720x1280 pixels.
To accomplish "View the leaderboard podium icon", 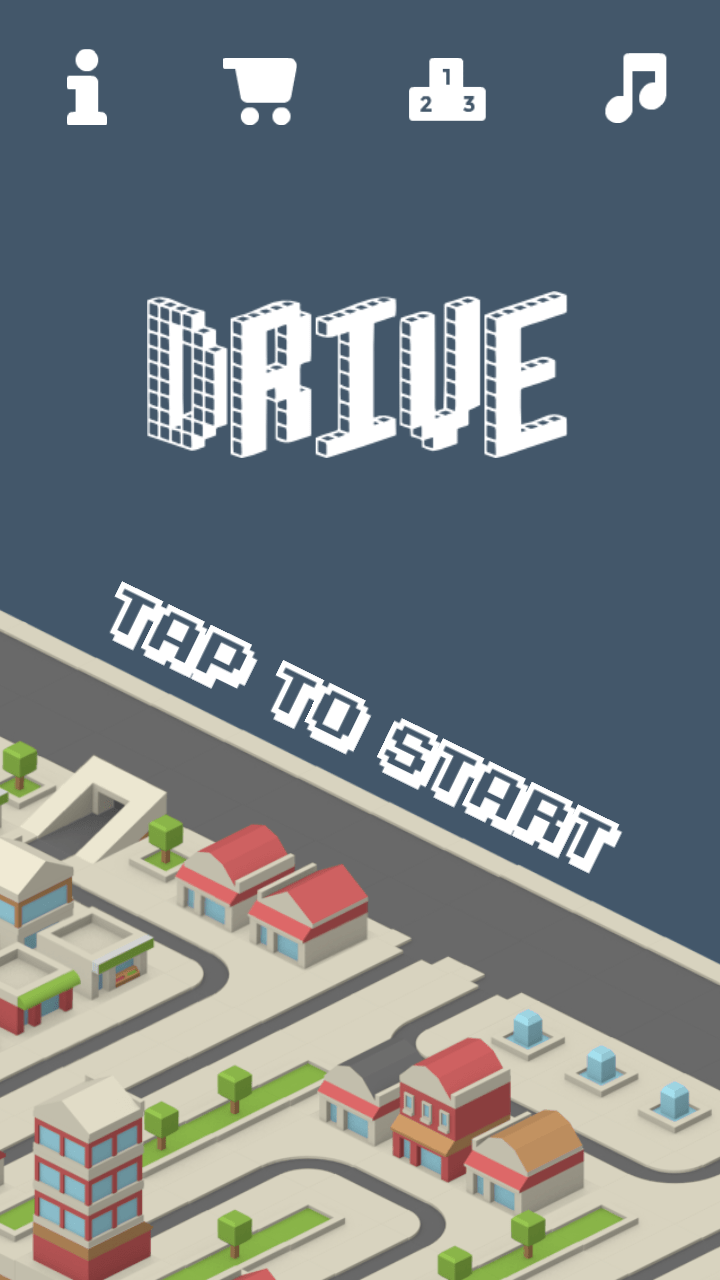I will [447, 89].
